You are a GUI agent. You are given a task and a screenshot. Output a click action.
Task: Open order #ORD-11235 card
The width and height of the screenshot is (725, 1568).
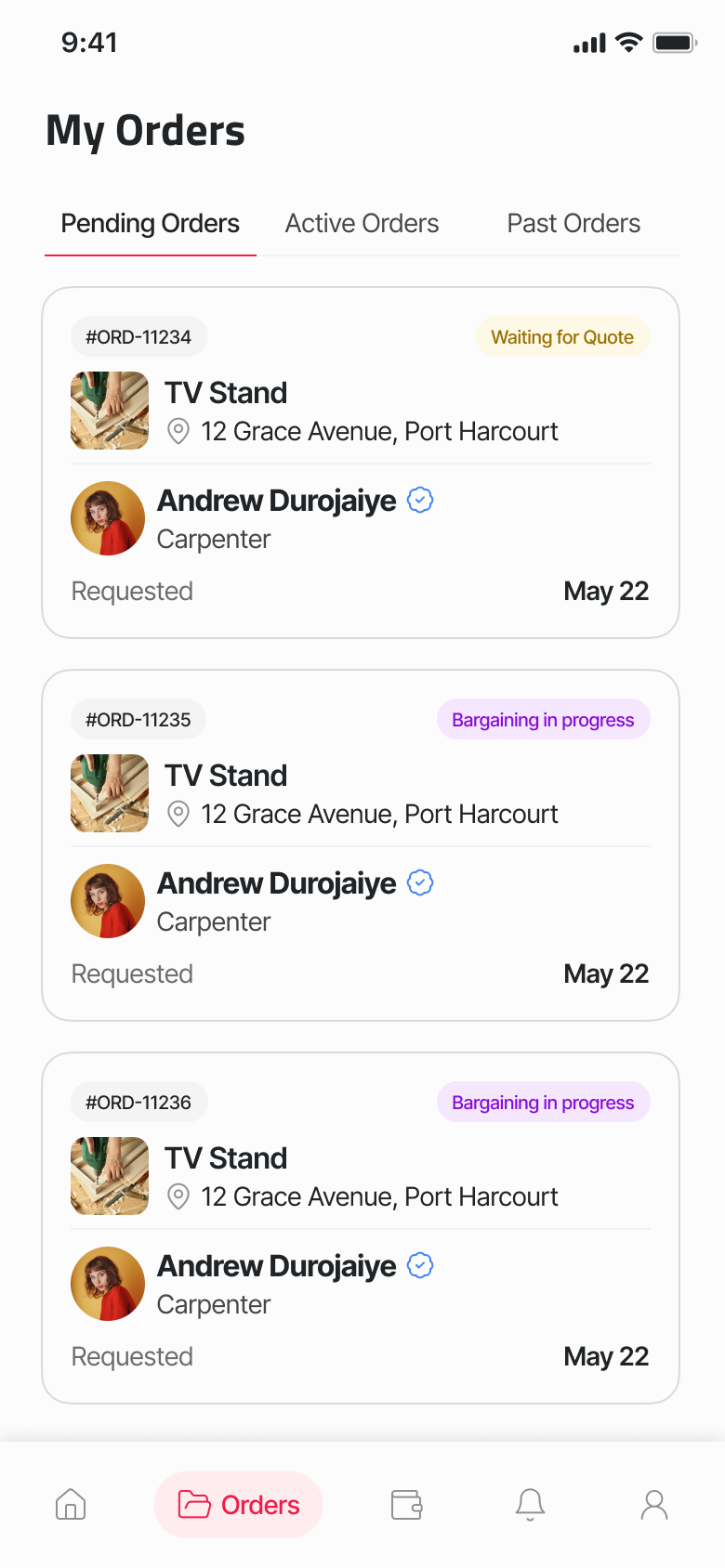pos(361,845)
